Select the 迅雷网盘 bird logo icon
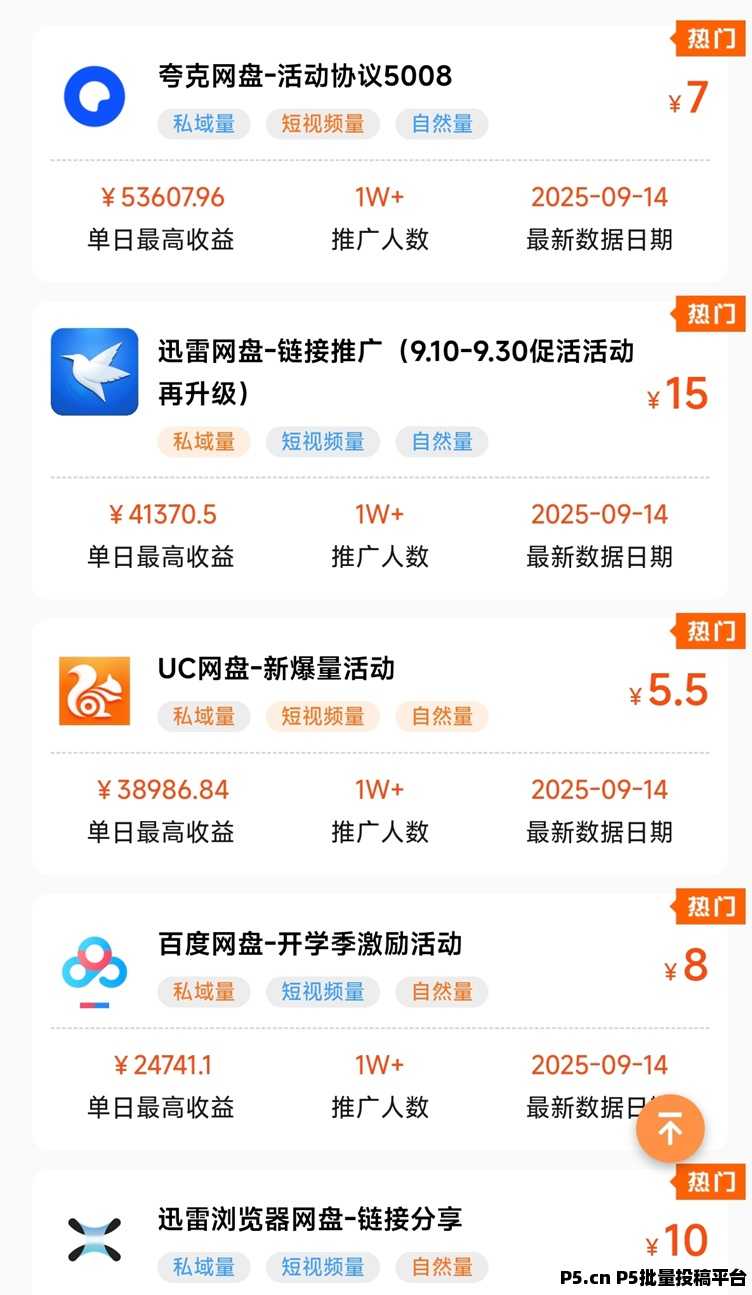The height and width of the screenshot is (1295, 752). [94, 370]
